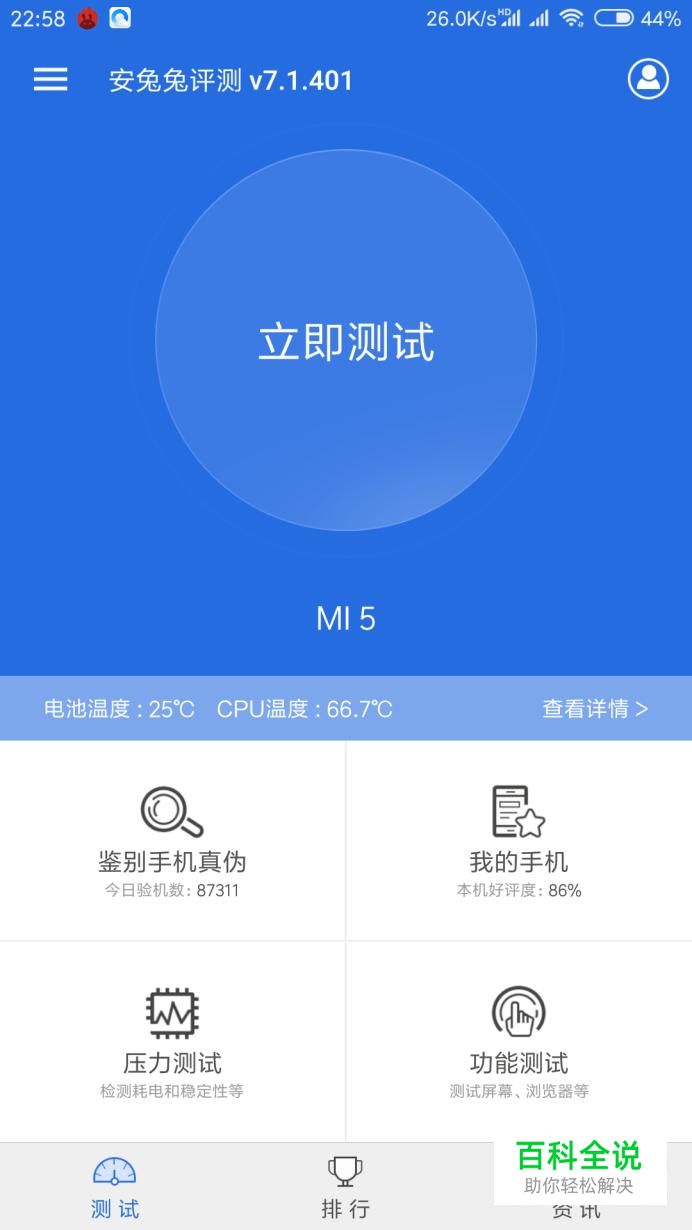Launch the 压力测试 stress test

(172, 1042)
